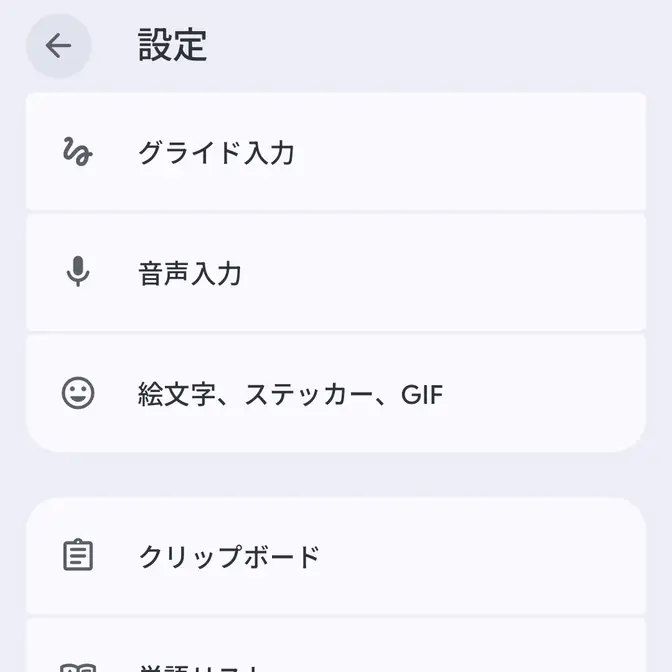Open クリップボード settings
The height and width of the screenshot is (672, 672).
pyautogui.click(x=336, y=556)
